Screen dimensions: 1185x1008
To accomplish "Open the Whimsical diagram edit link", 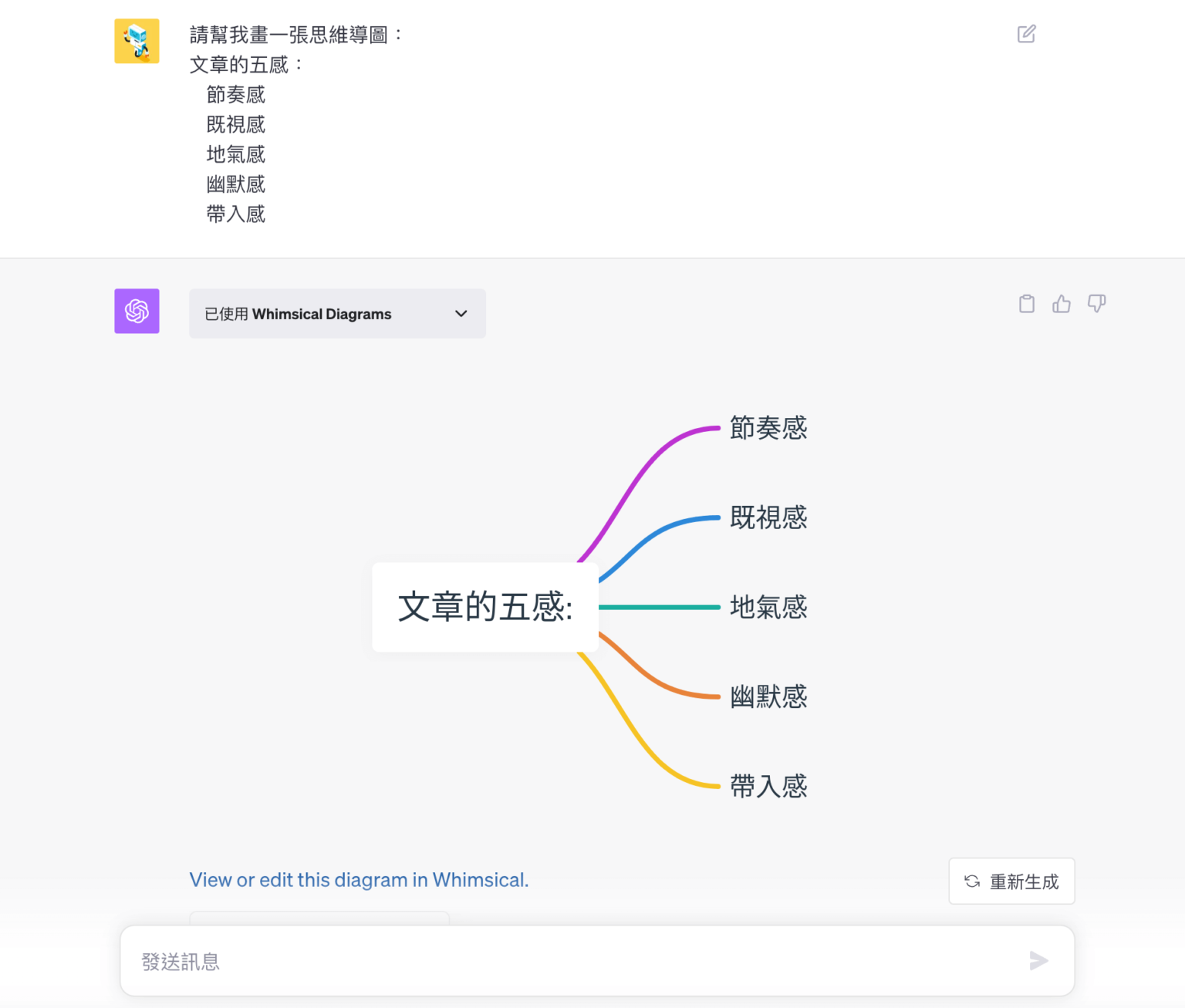I will tap(359, 880).
